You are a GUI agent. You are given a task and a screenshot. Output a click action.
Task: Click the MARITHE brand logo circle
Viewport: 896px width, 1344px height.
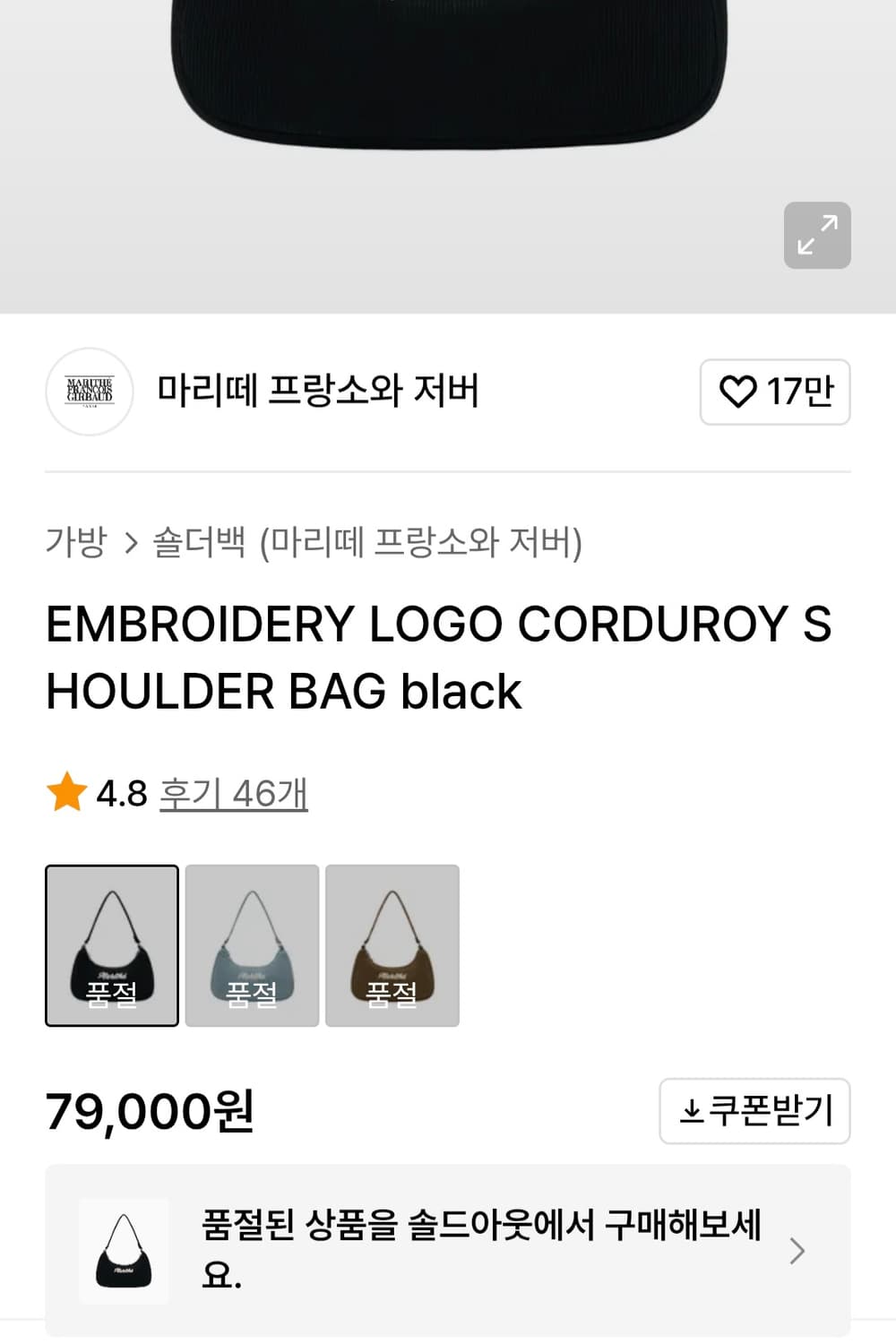(89, 392)
